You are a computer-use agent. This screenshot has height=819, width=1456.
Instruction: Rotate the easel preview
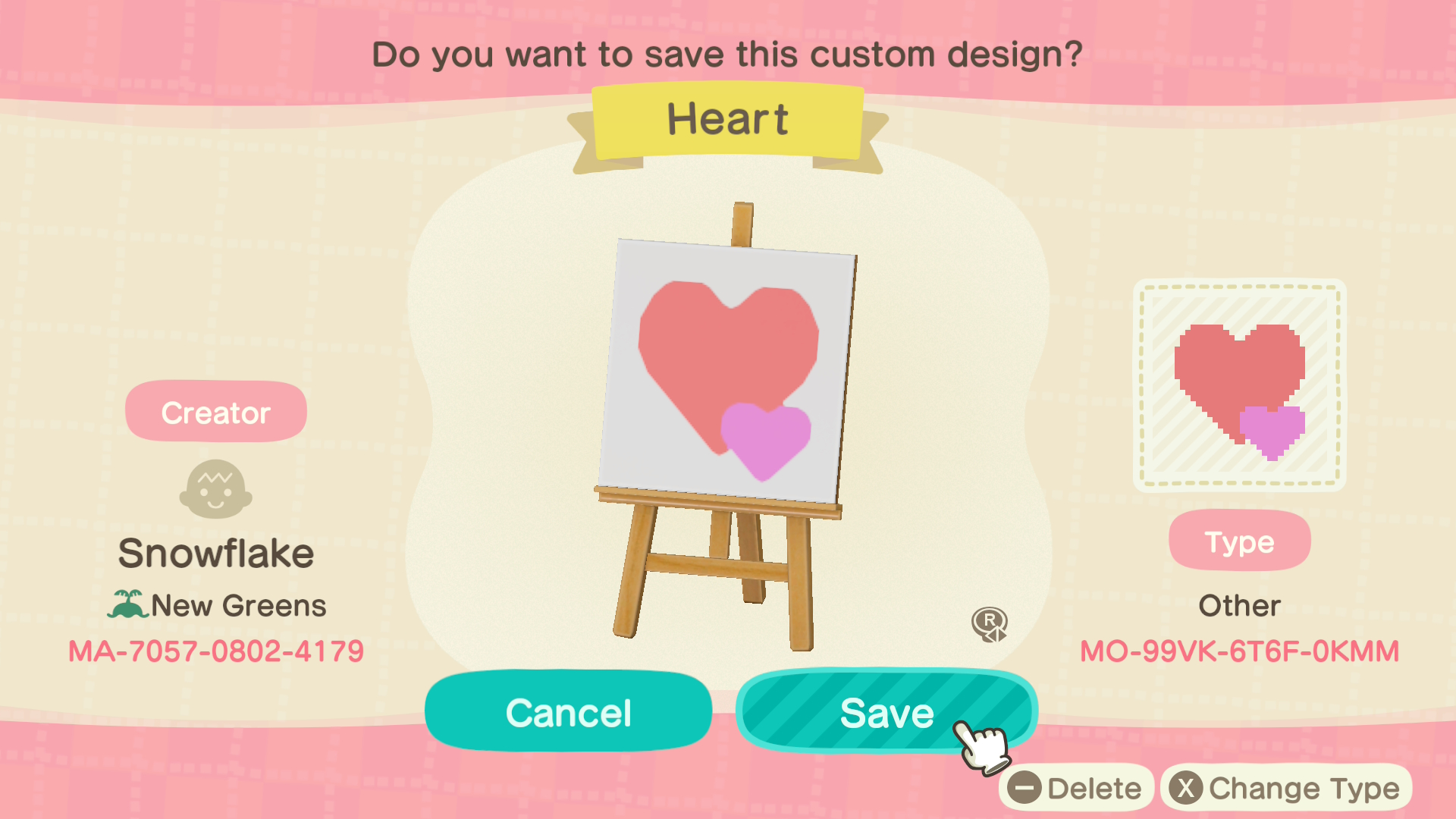click(990, 624)
